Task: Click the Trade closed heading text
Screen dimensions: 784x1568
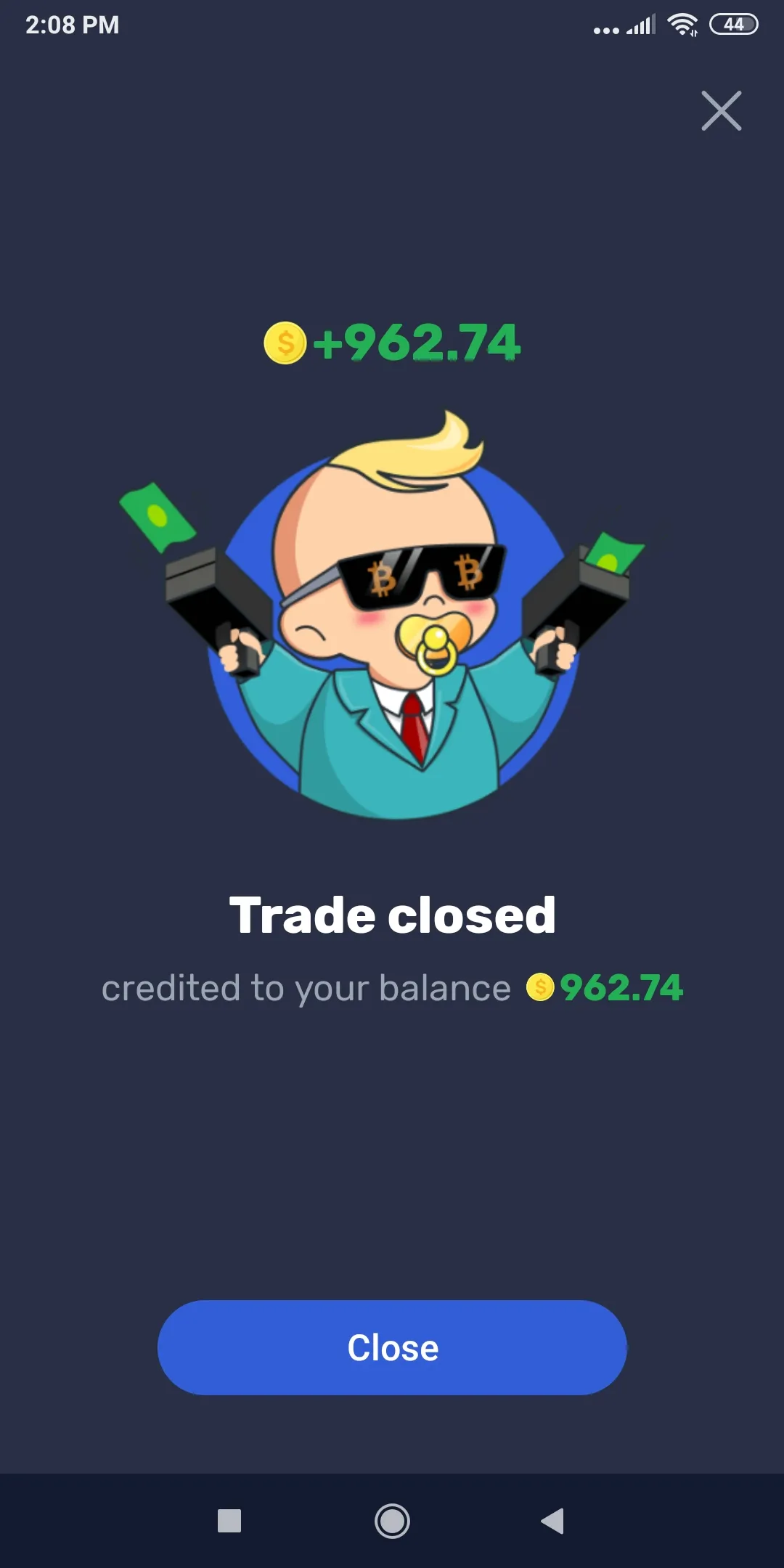Action: click(392, 913)
